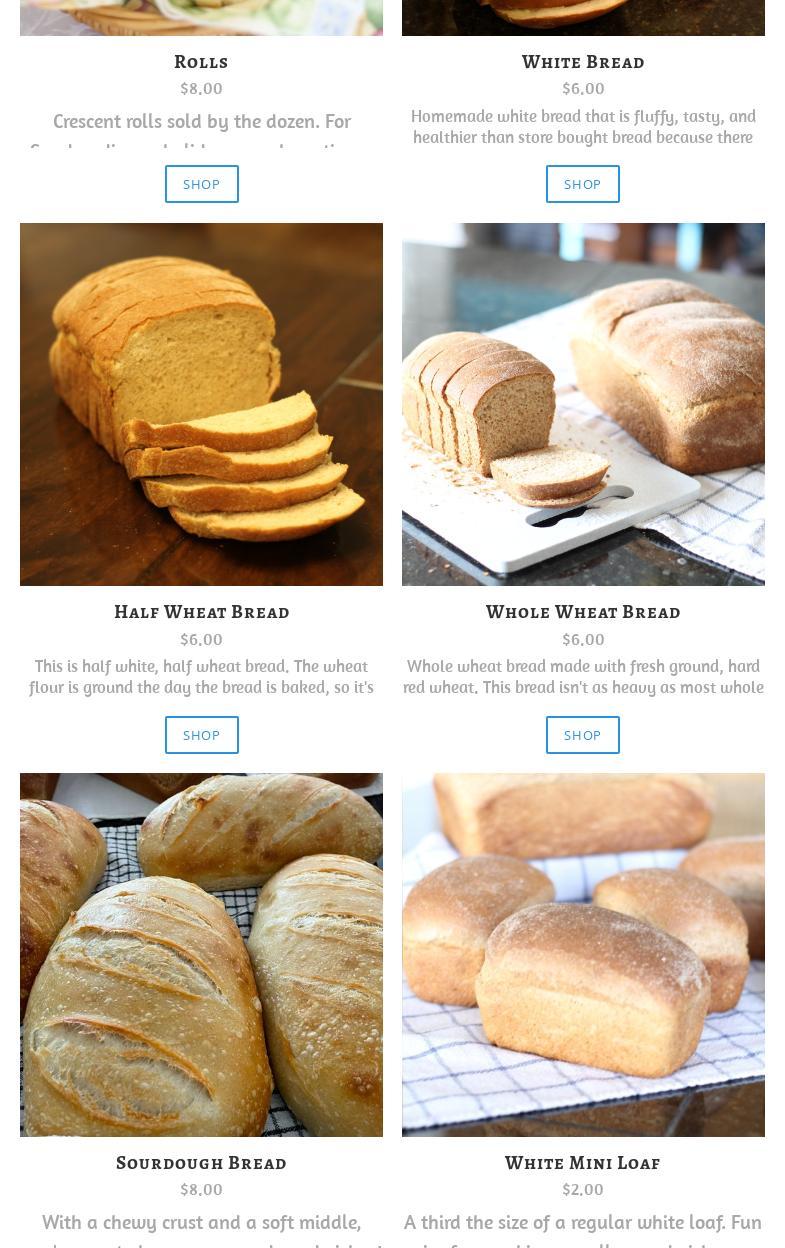
Task: Open the Sourdough Bread product photo
Action: (201, 954)
